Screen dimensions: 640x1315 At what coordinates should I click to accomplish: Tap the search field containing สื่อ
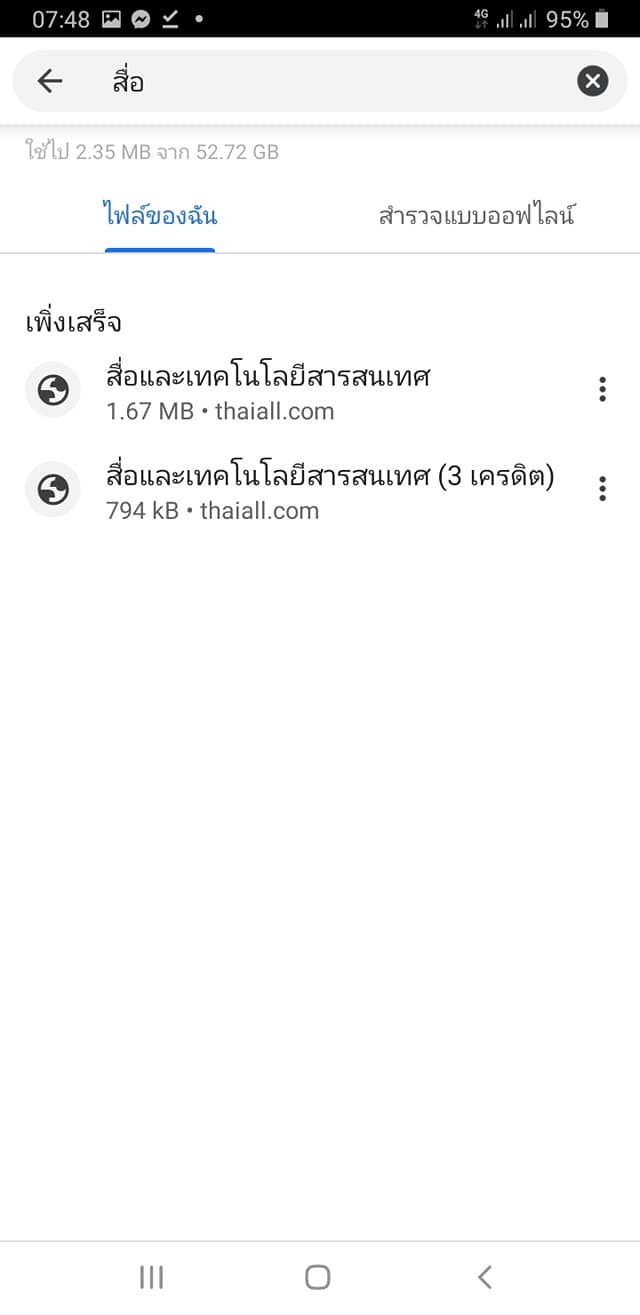point(320,82)
